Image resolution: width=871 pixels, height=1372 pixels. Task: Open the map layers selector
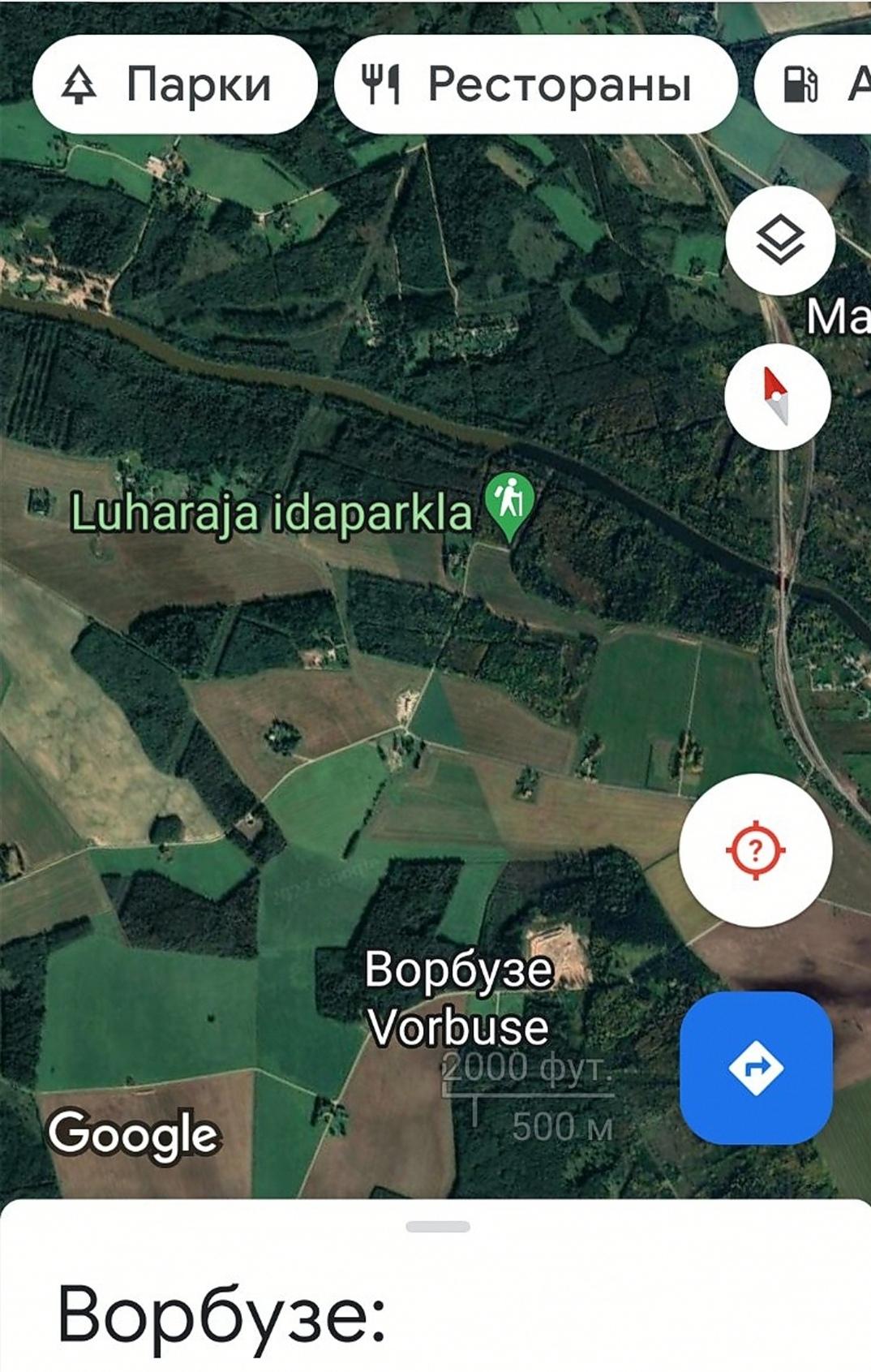point(780,241)
